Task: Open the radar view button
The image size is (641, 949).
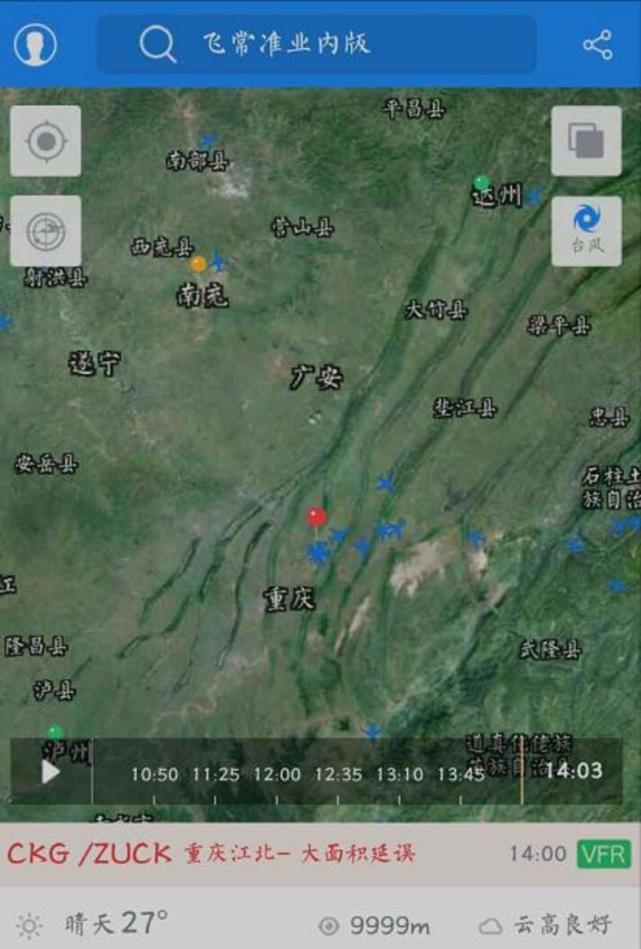Action: 46,231
